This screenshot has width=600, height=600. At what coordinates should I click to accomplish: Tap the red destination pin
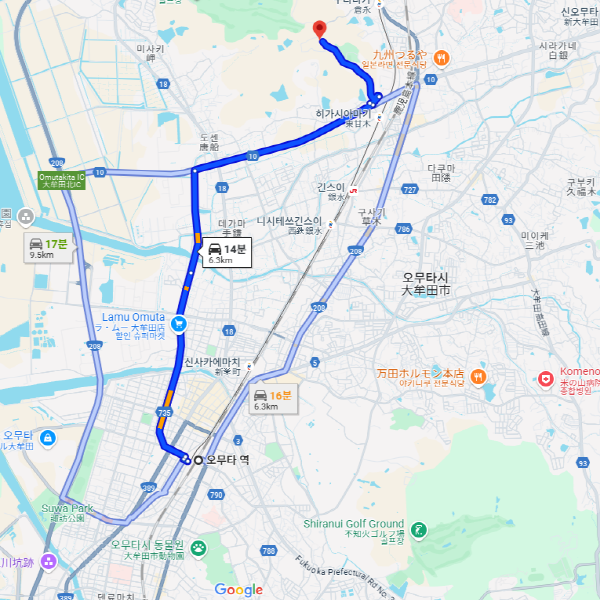pos(320,30)
